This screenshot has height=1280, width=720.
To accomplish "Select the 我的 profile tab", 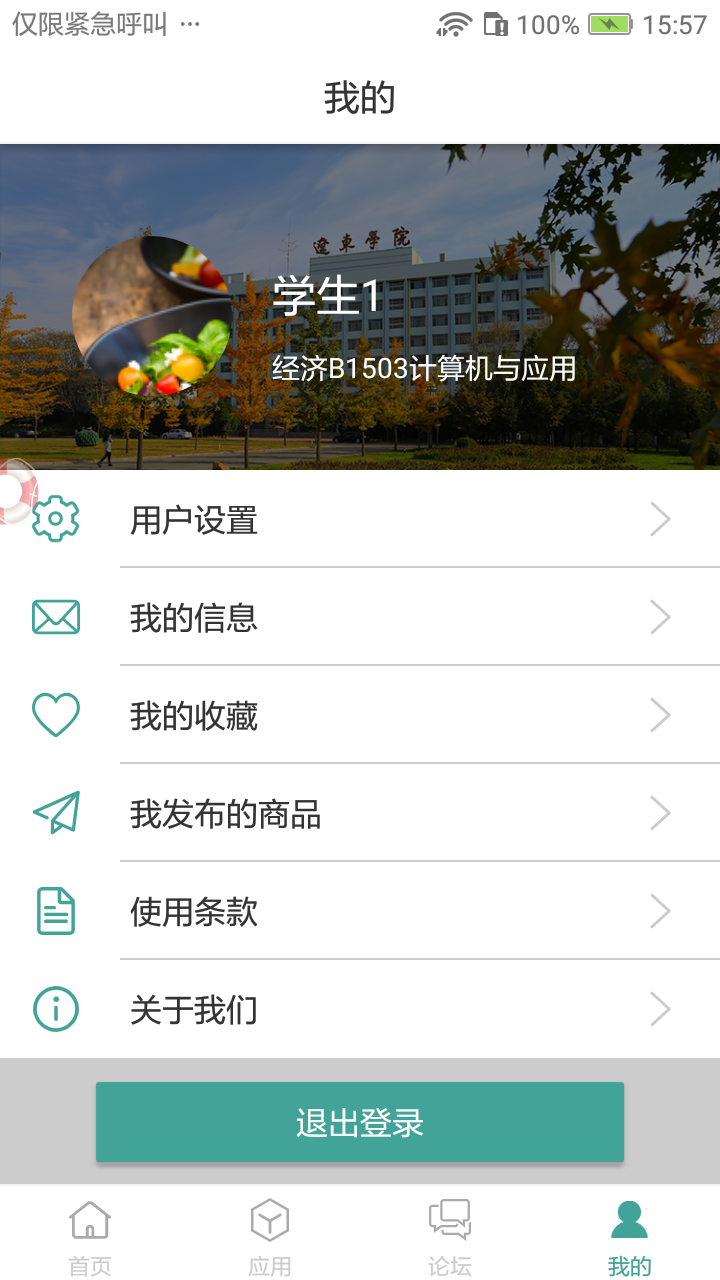I will pos(630,1236).
